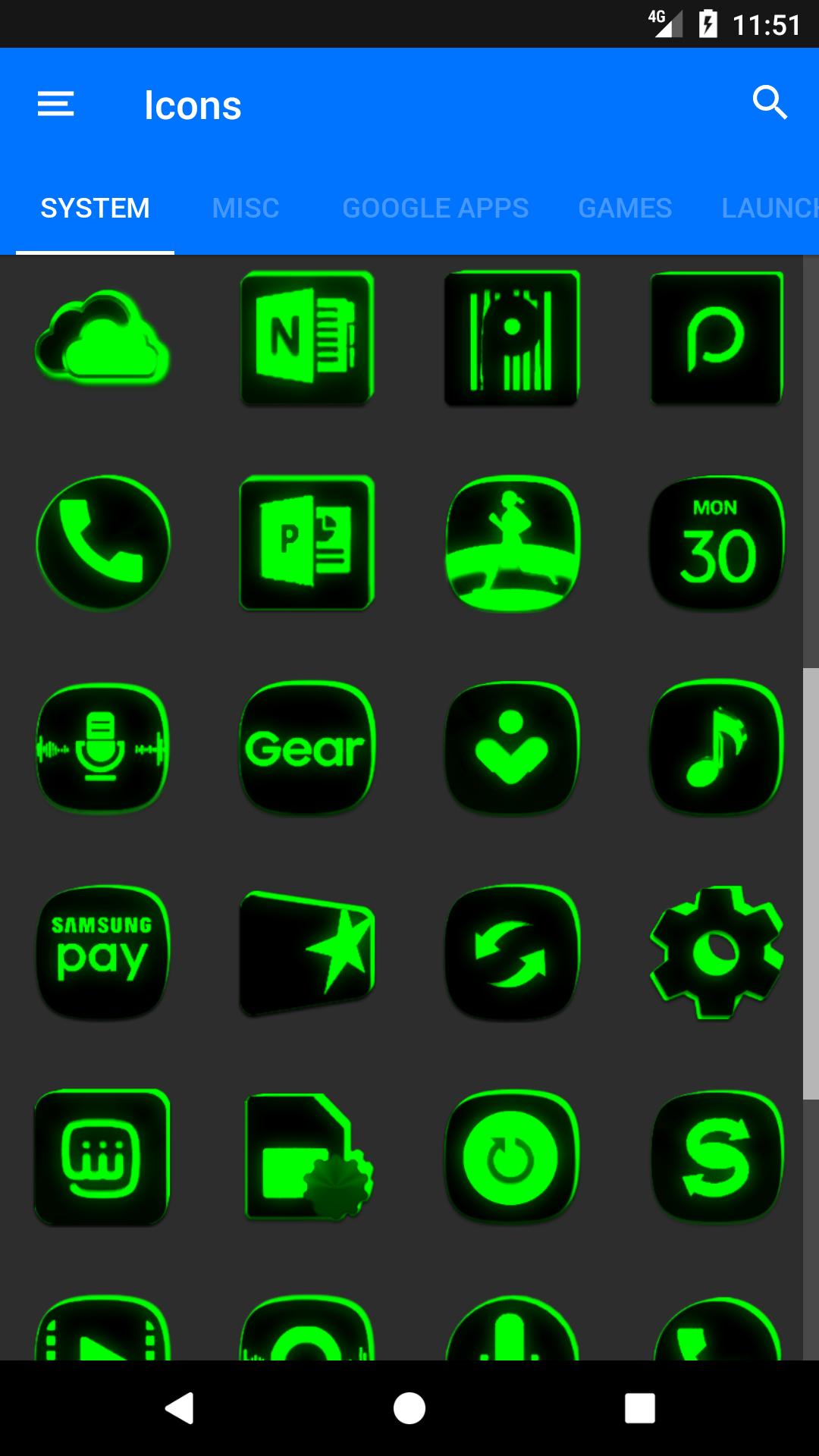Switch to the MISC tab
The image size is (819, 1456).
246,208
